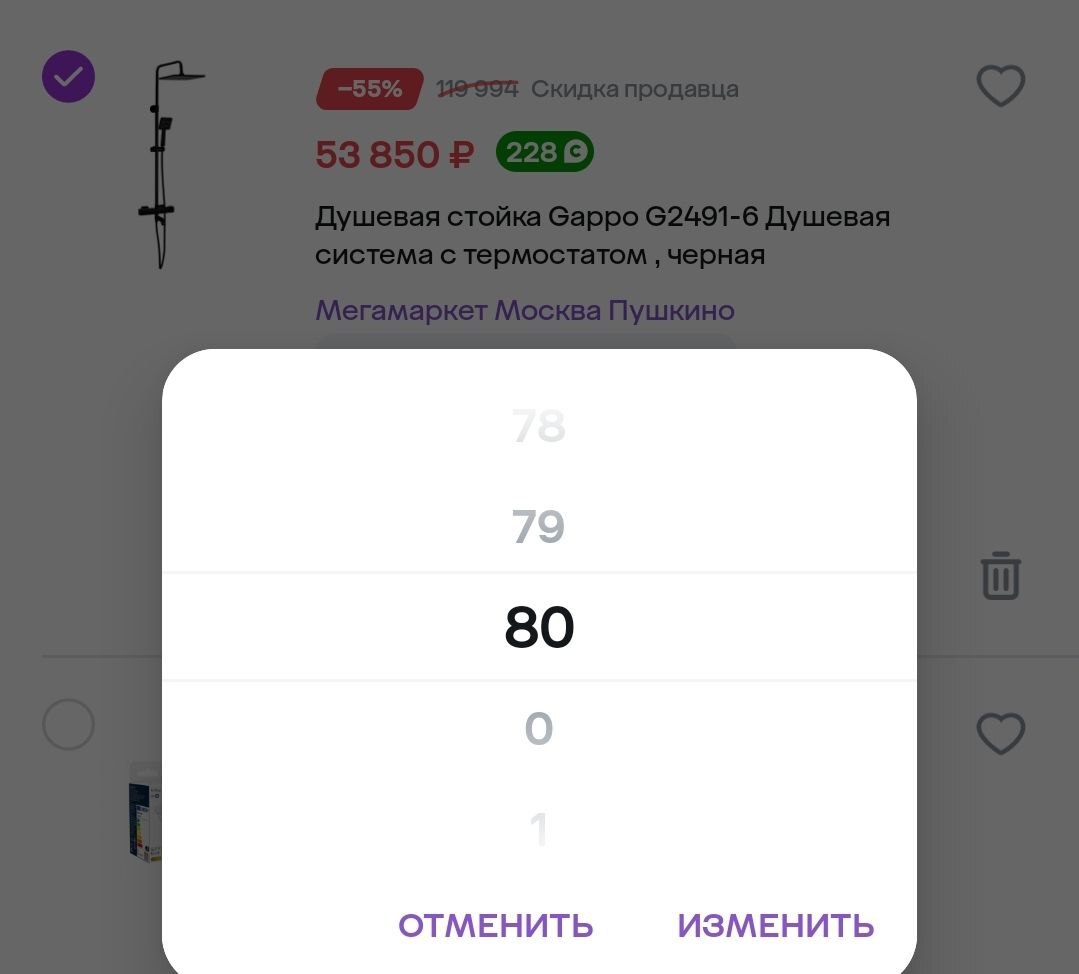The image size is (1079, 974).
Task: Select 79 in the quantity picker
Action: [539, 527]
